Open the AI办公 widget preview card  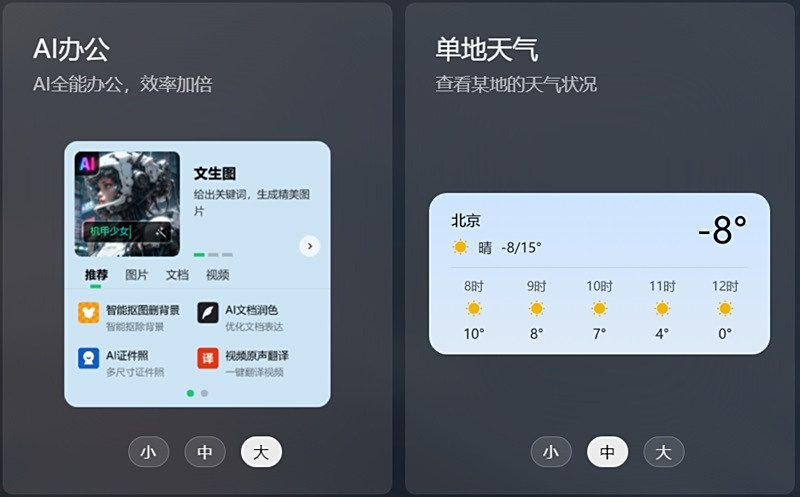tap(197, 274)
